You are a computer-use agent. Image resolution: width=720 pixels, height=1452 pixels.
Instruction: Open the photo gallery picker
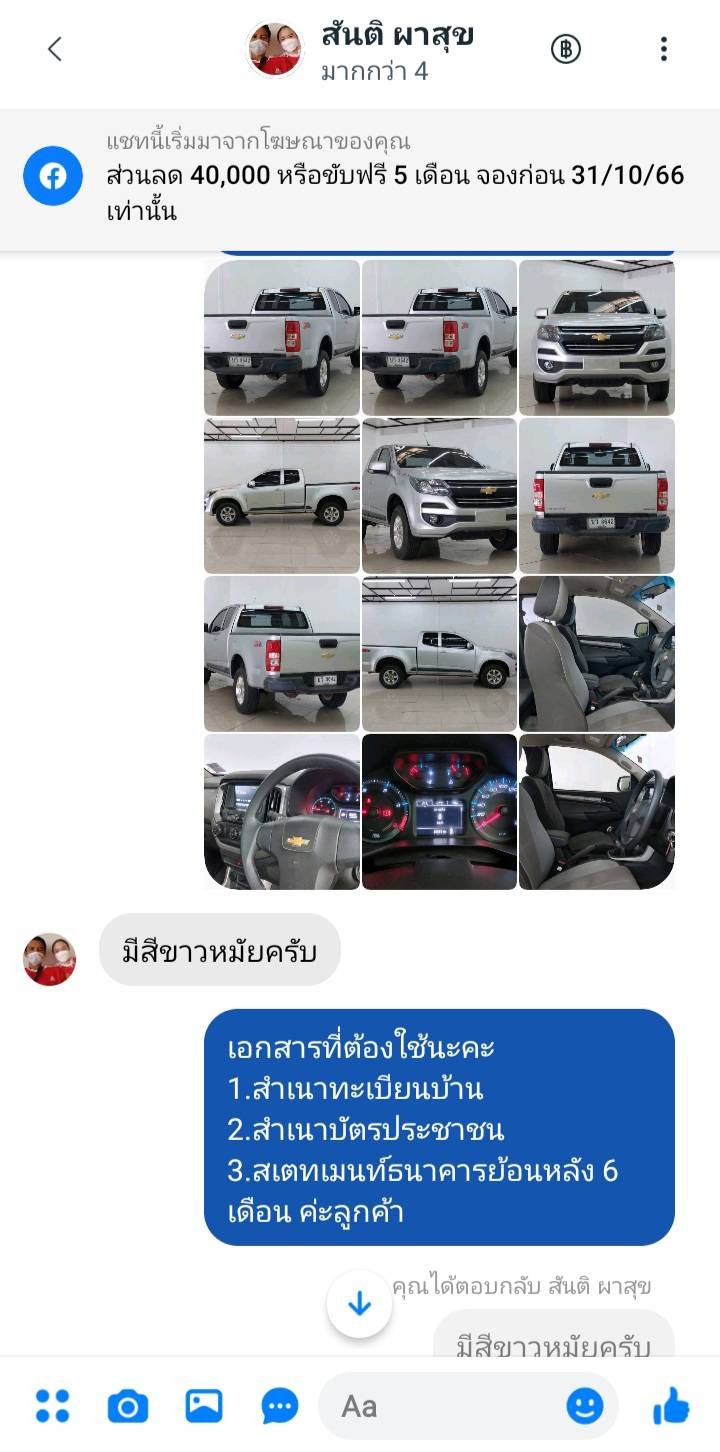point(204,1406)
